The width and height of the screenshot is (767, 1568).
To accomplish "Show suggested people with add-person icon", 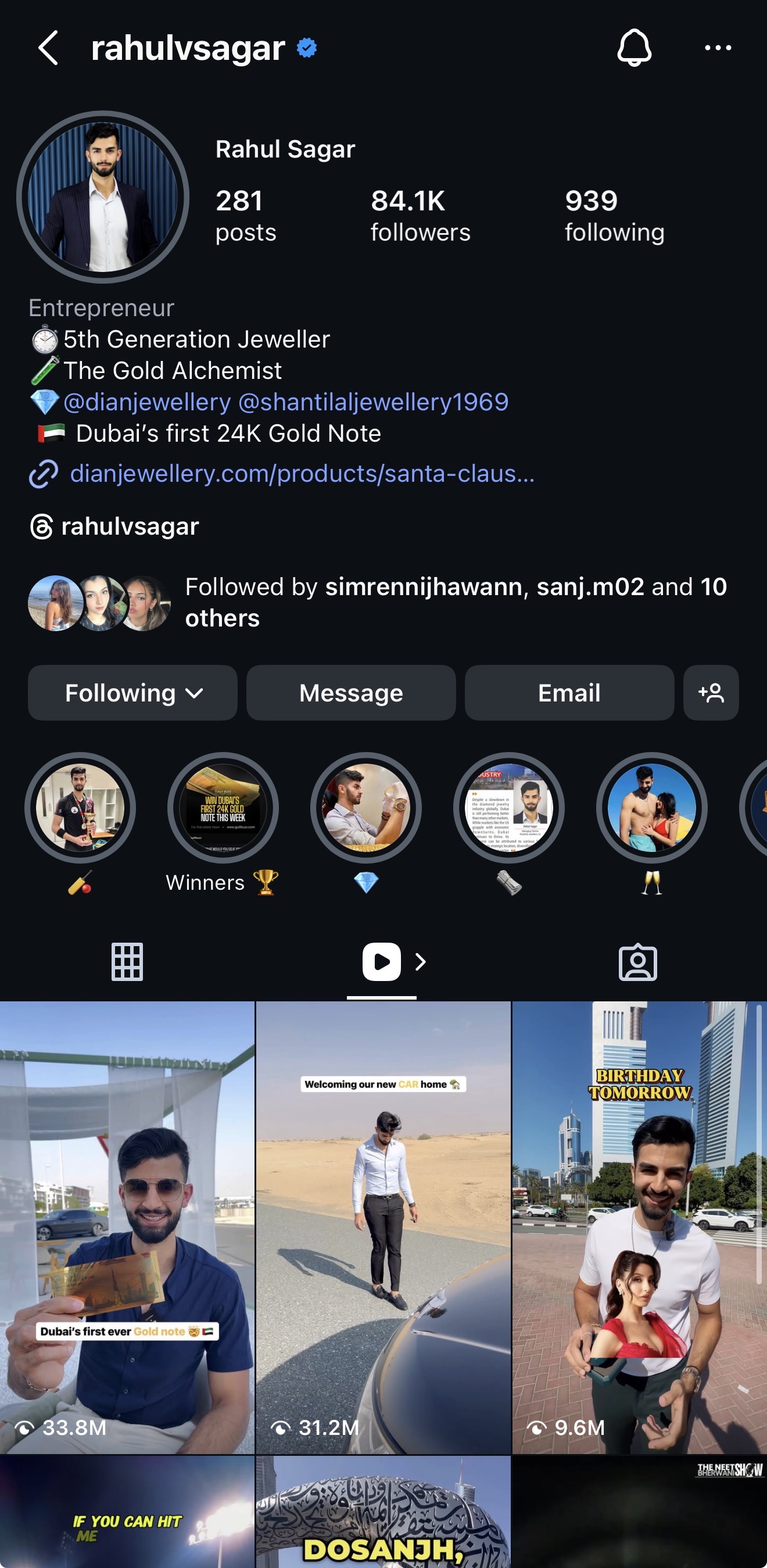I will tap(711, 693).
